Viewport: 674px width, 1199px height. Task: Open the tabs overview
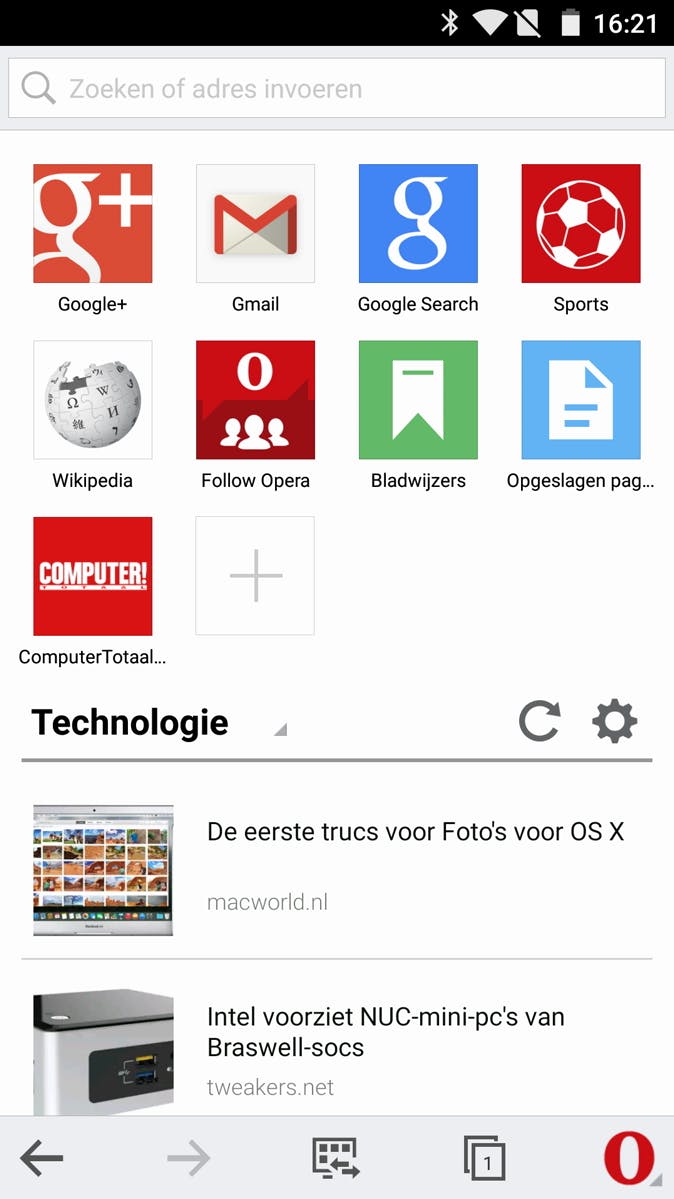pos(485,1159)
